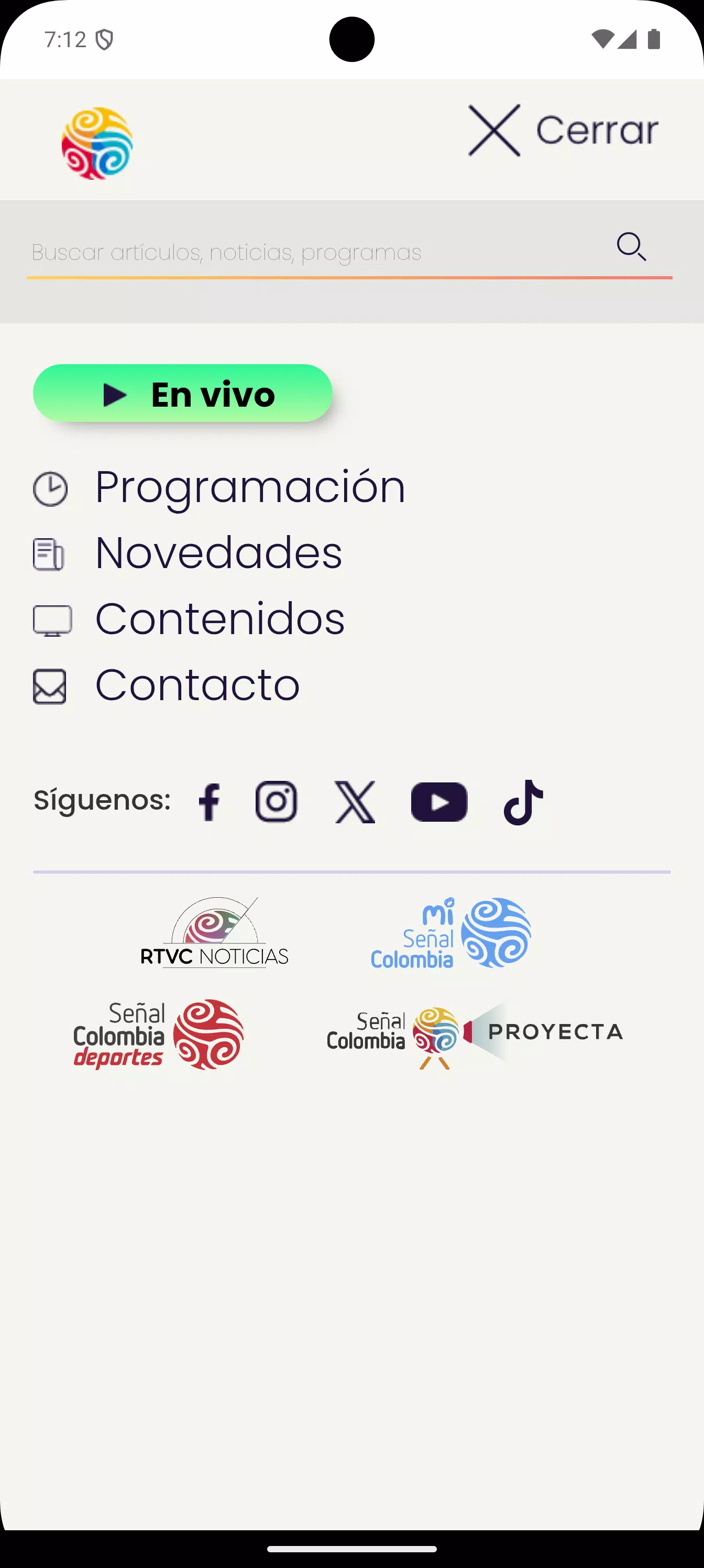Open the TikTok profile
Screen dimensions: 704x1568
tap(522, 801)
